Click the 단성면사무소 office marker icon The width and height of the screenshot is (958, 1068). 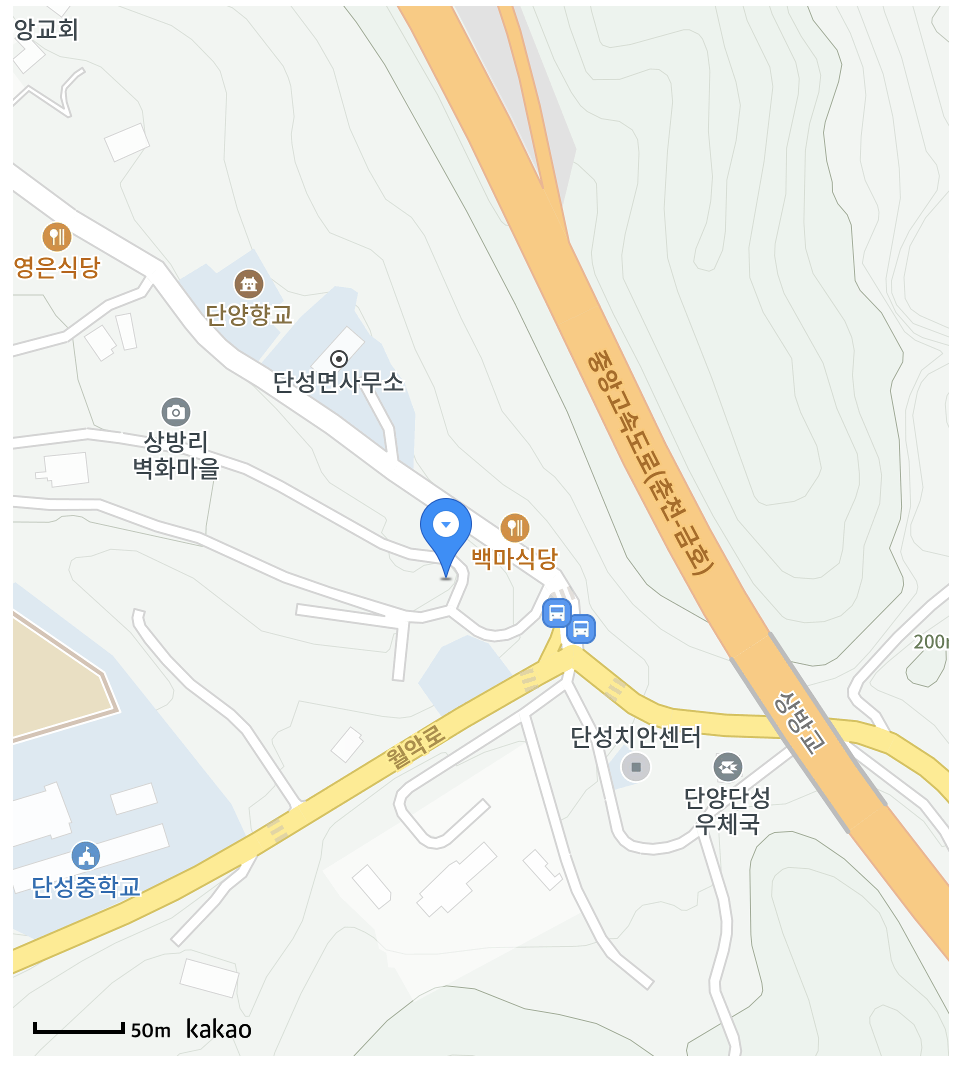click(x=338, y=359)
